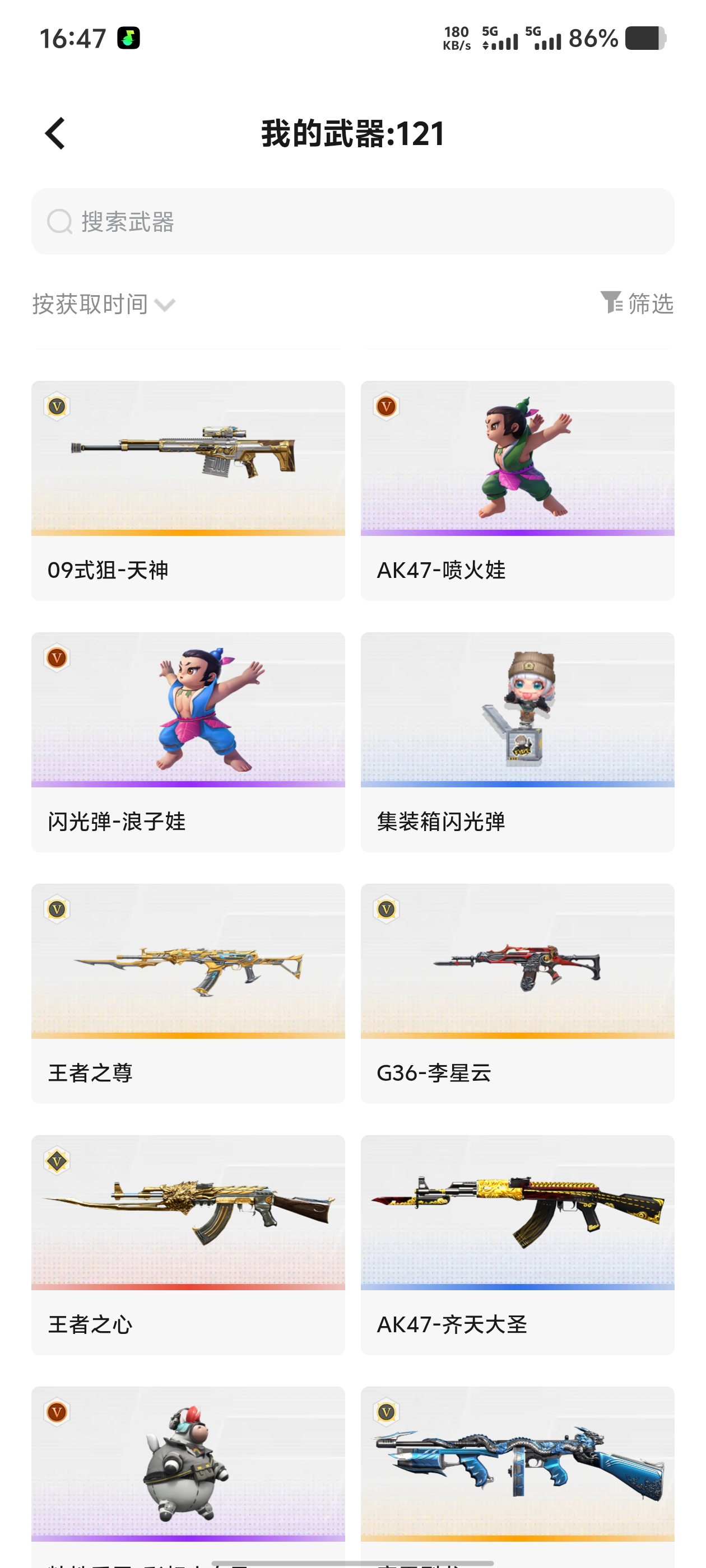The image size is (706, 1568).
Task: Select the 王者之心 weapon card
Action: click(x=188, y=1244)
